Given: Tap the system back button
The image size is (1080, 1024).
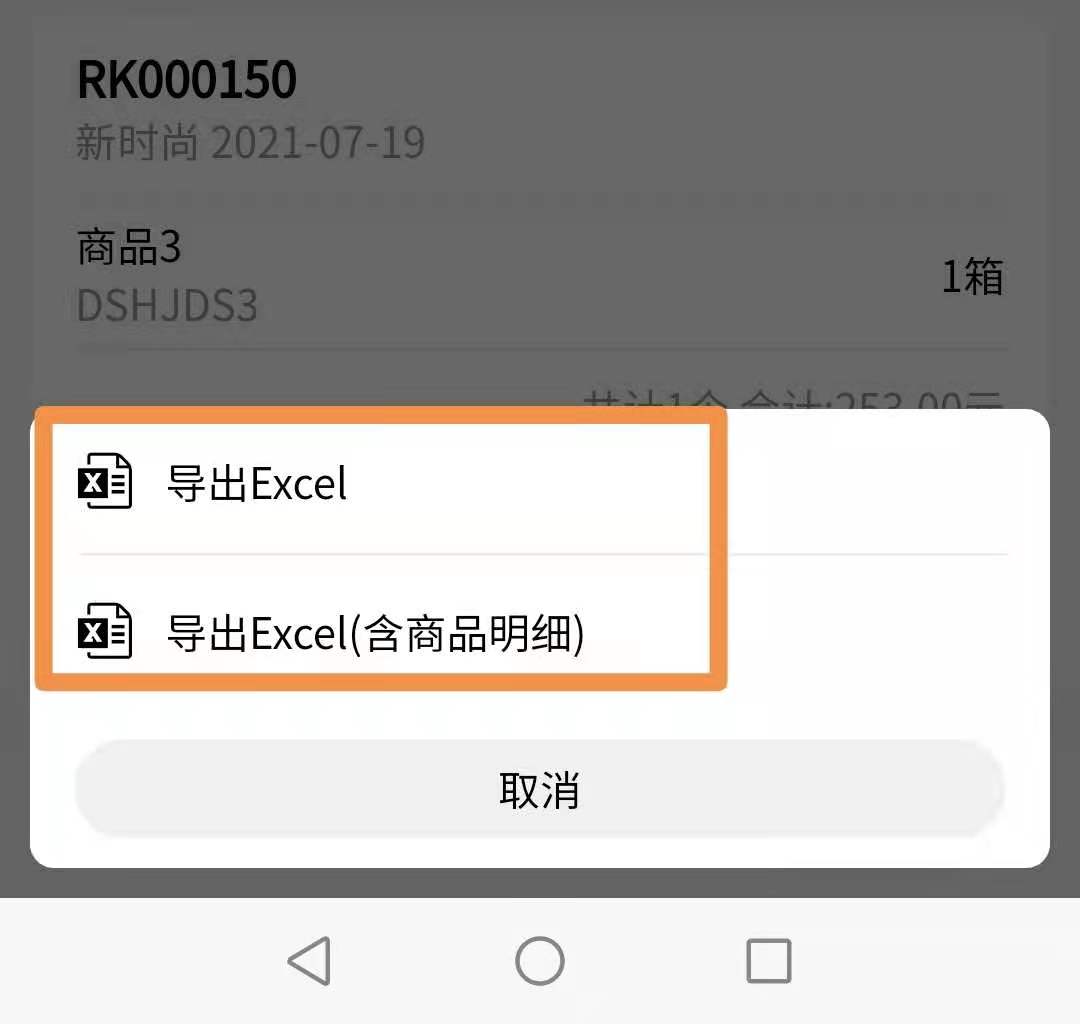Looking at the screenshot, I should pos(309,961).
